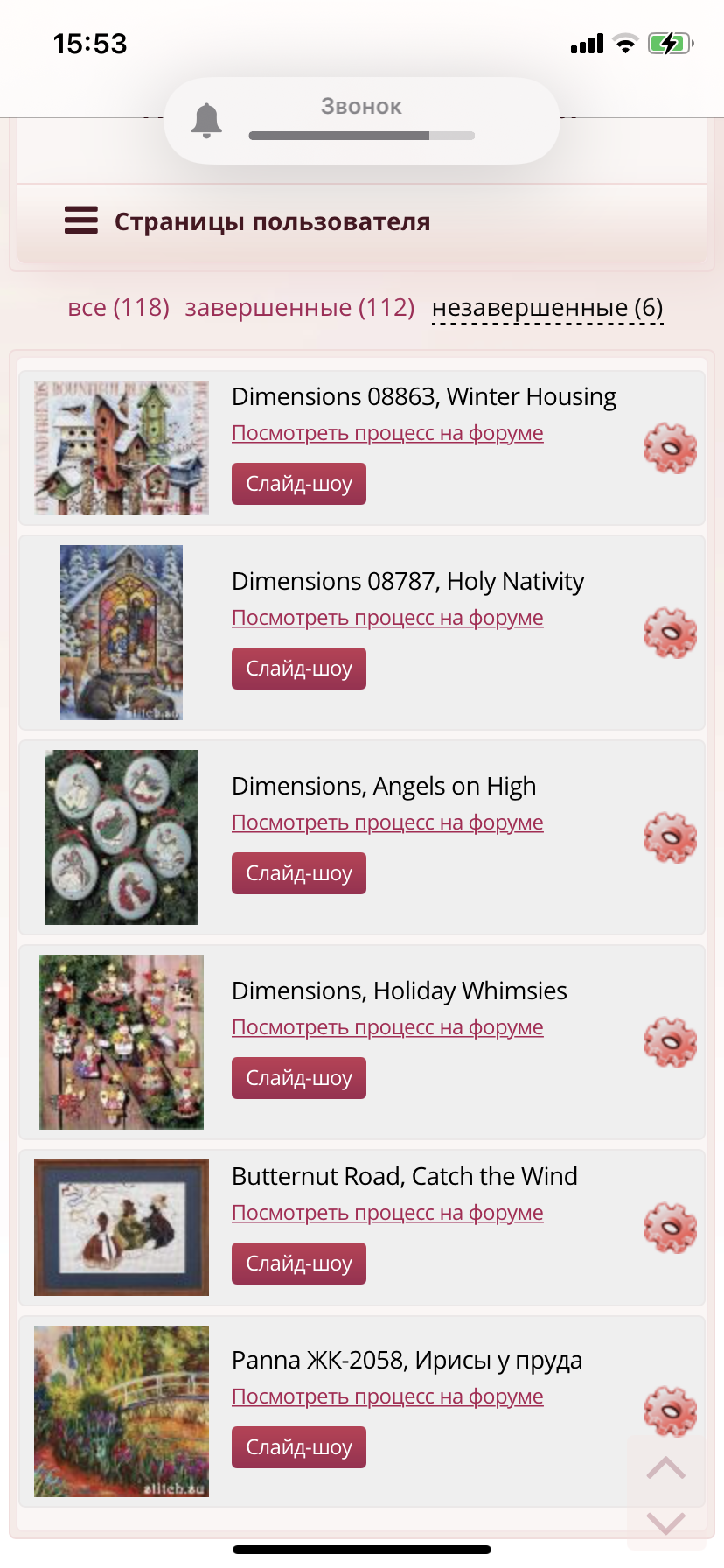Select the незавершенные (6) filter

click(x=547, y=308)
